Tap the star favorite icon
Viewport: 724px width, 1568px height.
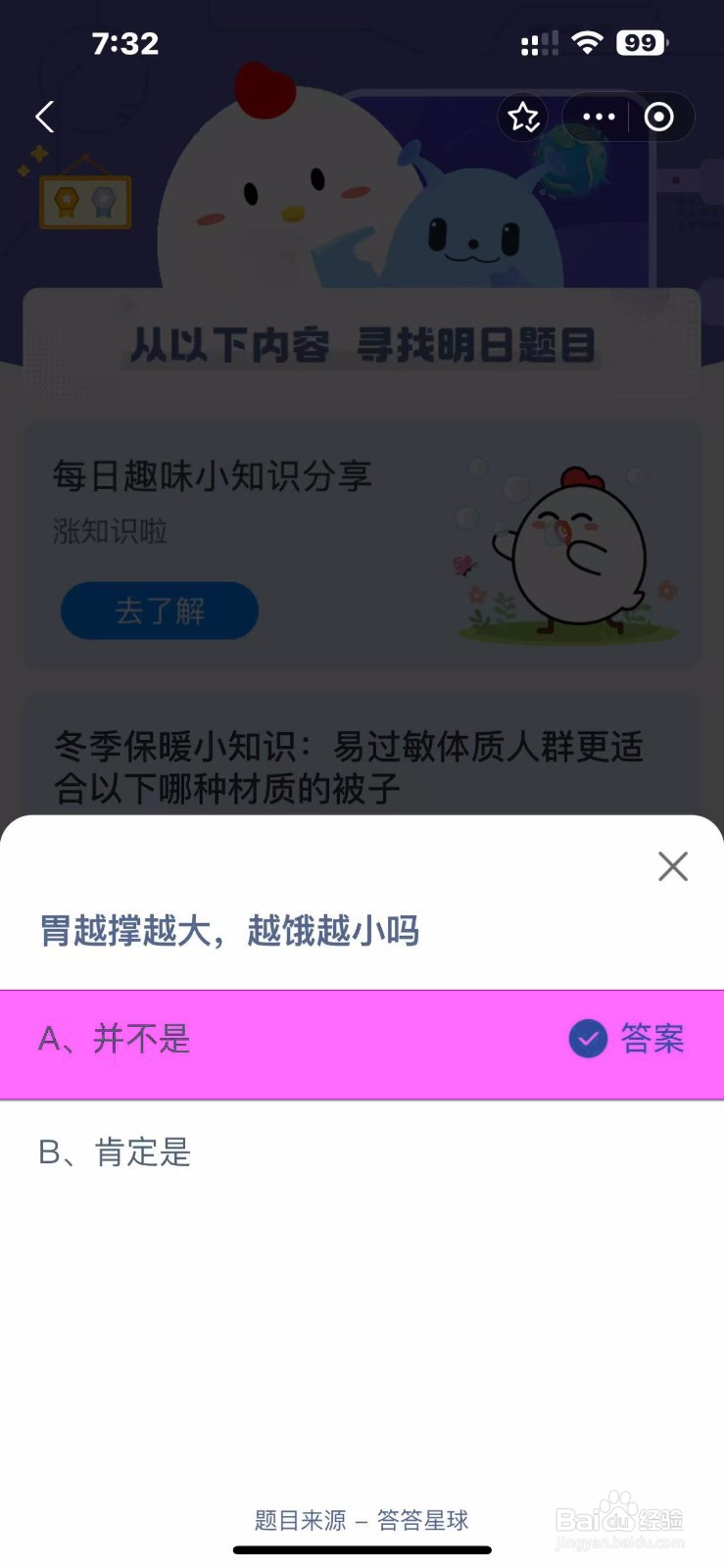(x=523, y=117)
